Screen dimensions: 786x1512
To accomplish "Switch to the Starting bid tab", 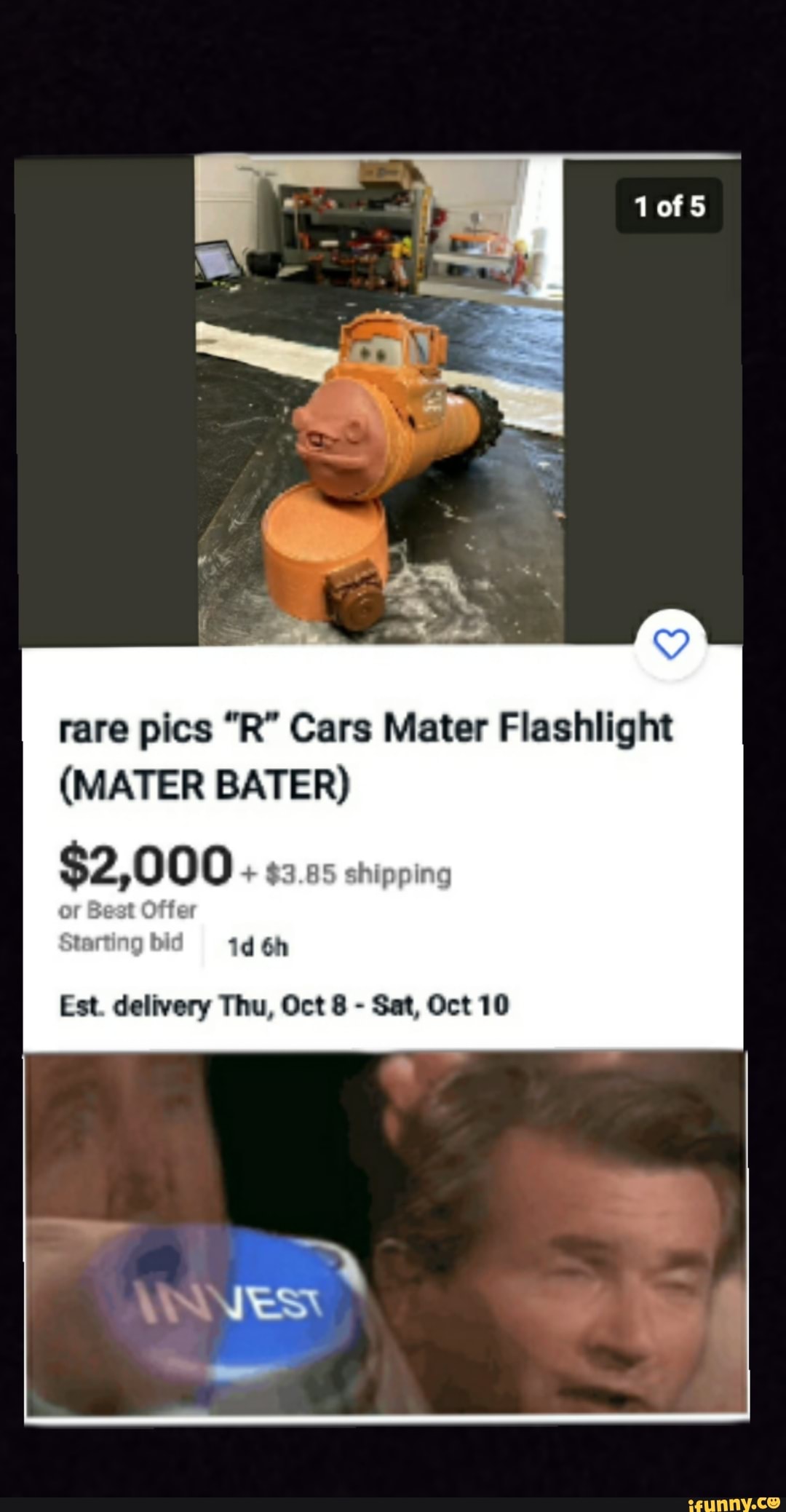I will click(122, 941).
